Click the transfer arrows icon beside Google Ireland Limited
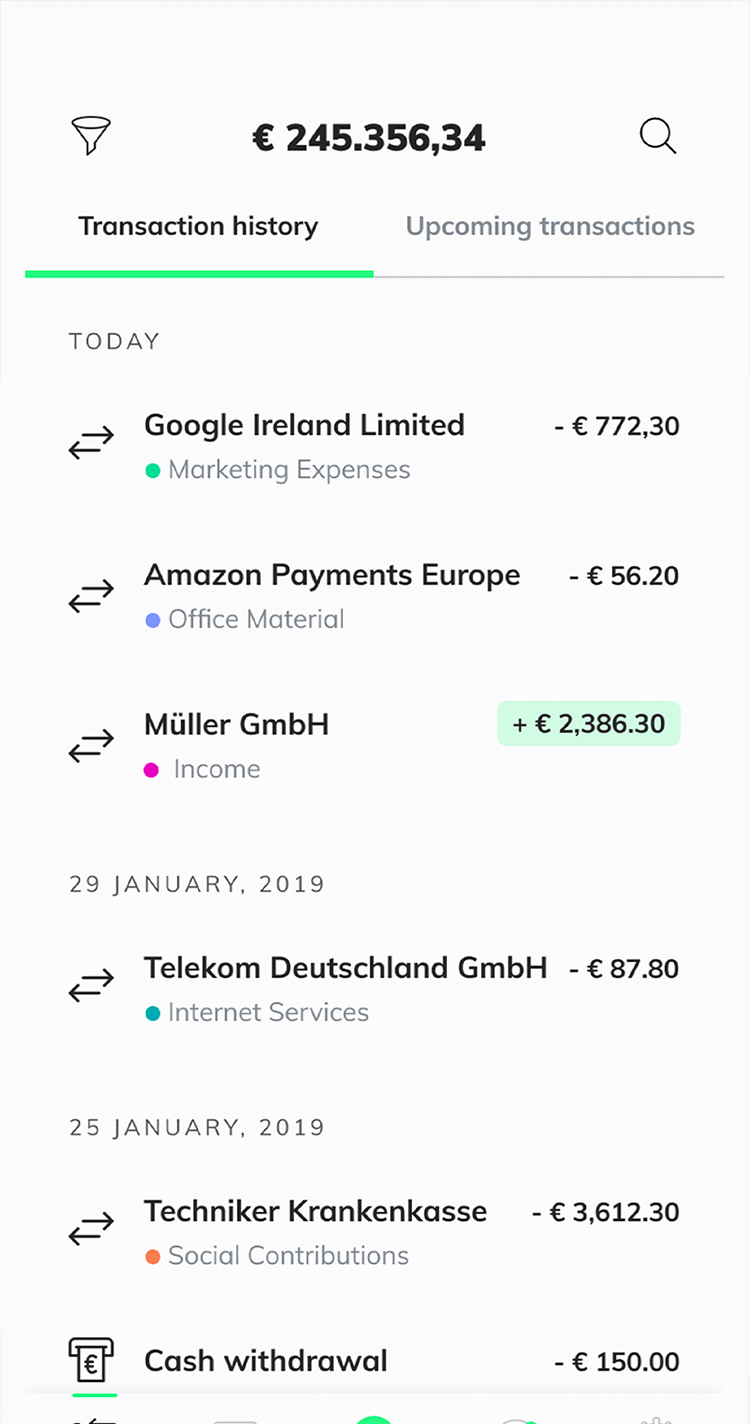The height and width of the screenshot is (1424, 750). (x=91, y=440)
